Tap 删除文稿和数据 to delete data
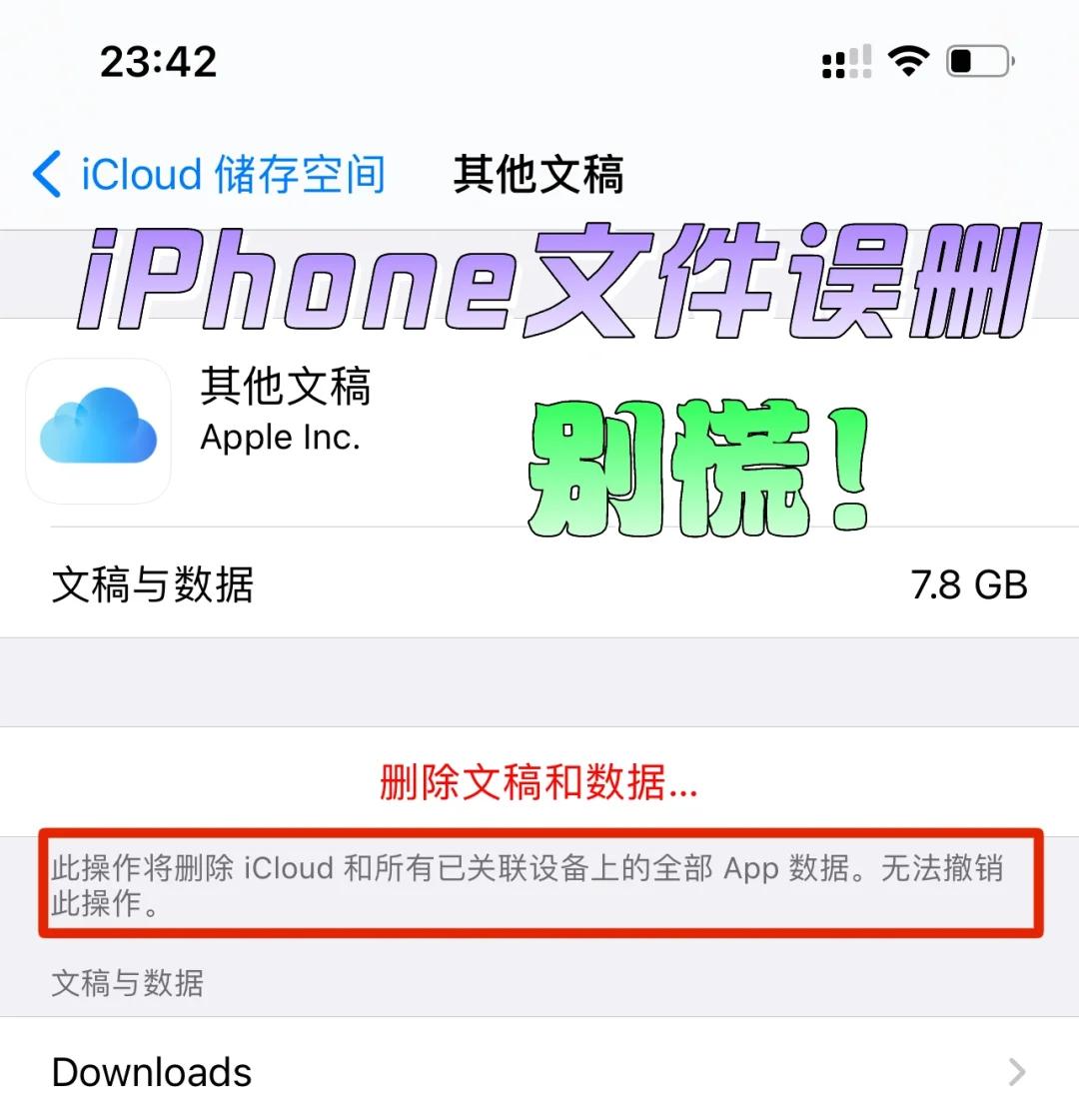 tap(539, 782)
